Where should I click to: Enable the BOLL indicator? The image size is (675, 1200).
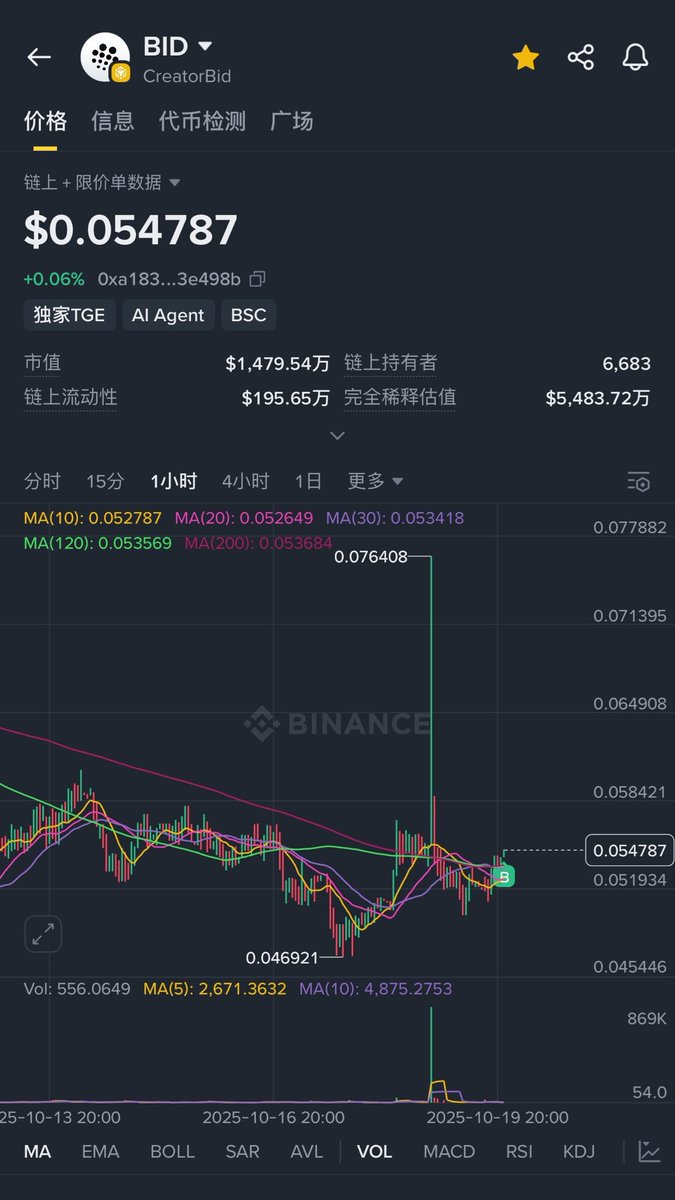172,1151
